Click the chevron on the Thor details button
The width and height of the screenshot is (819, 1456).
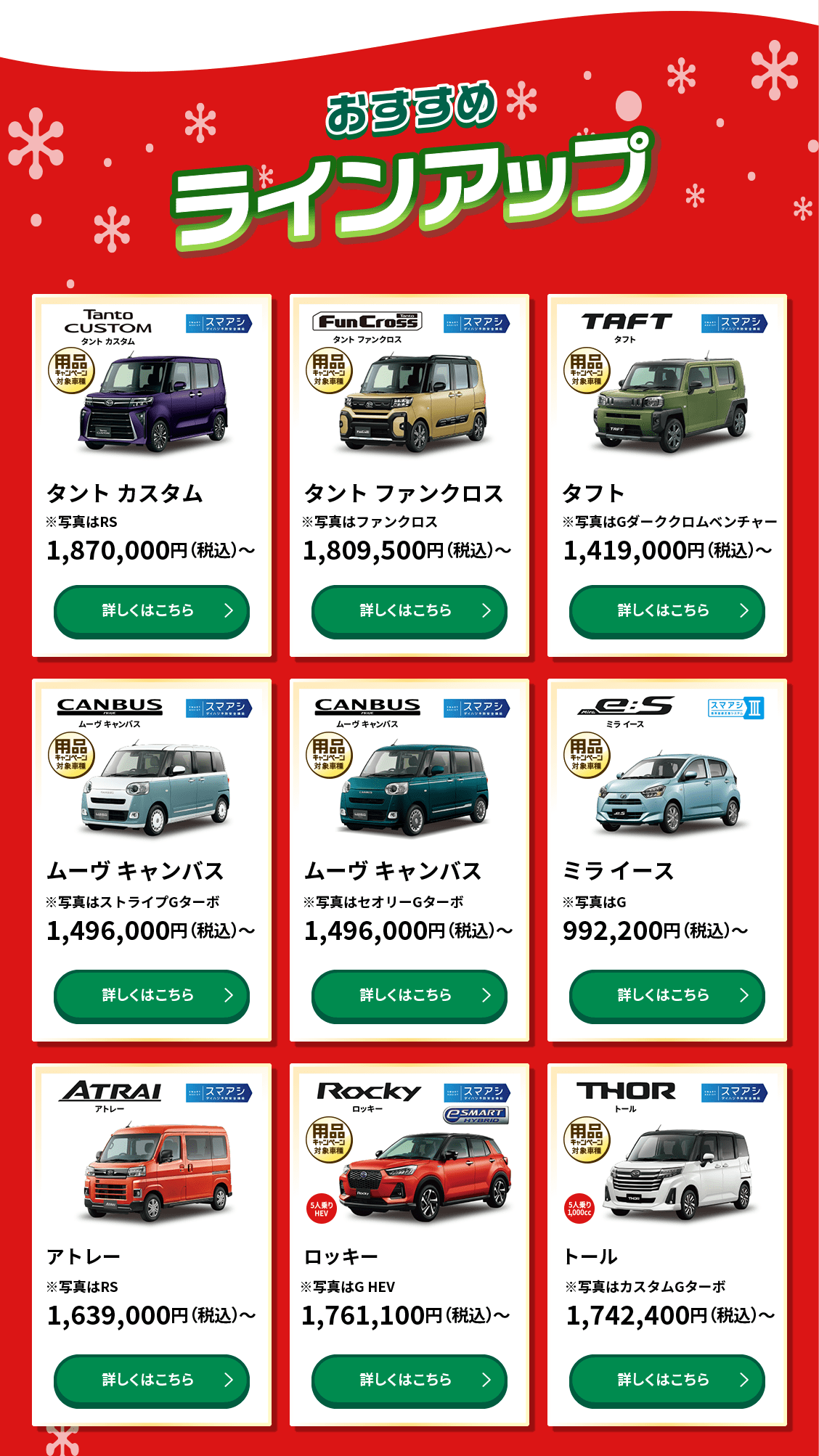pyautogui.click(x=743, y=1380)
